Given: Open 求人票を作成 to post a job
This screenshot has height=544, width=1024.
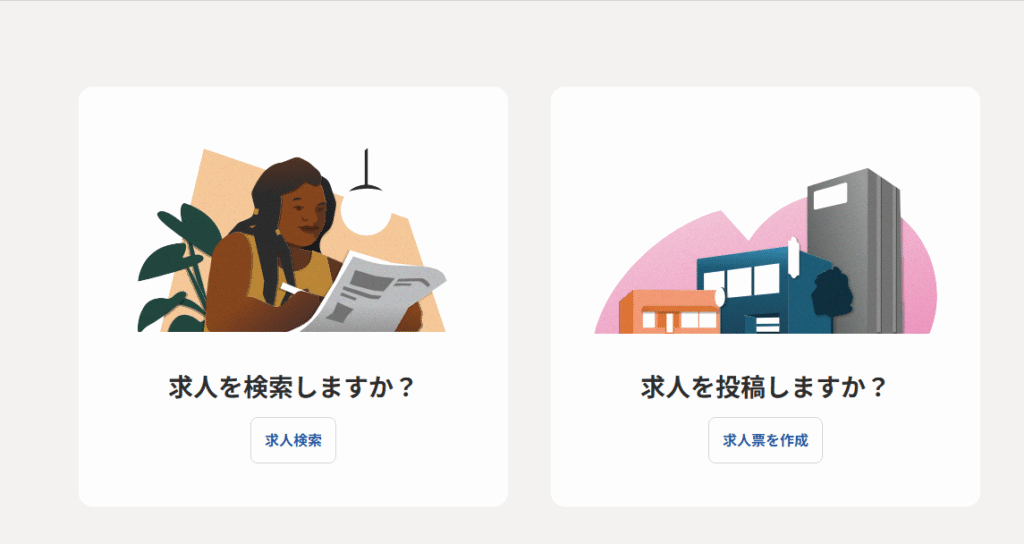Looking at the screenshot, I should point(765,440).
